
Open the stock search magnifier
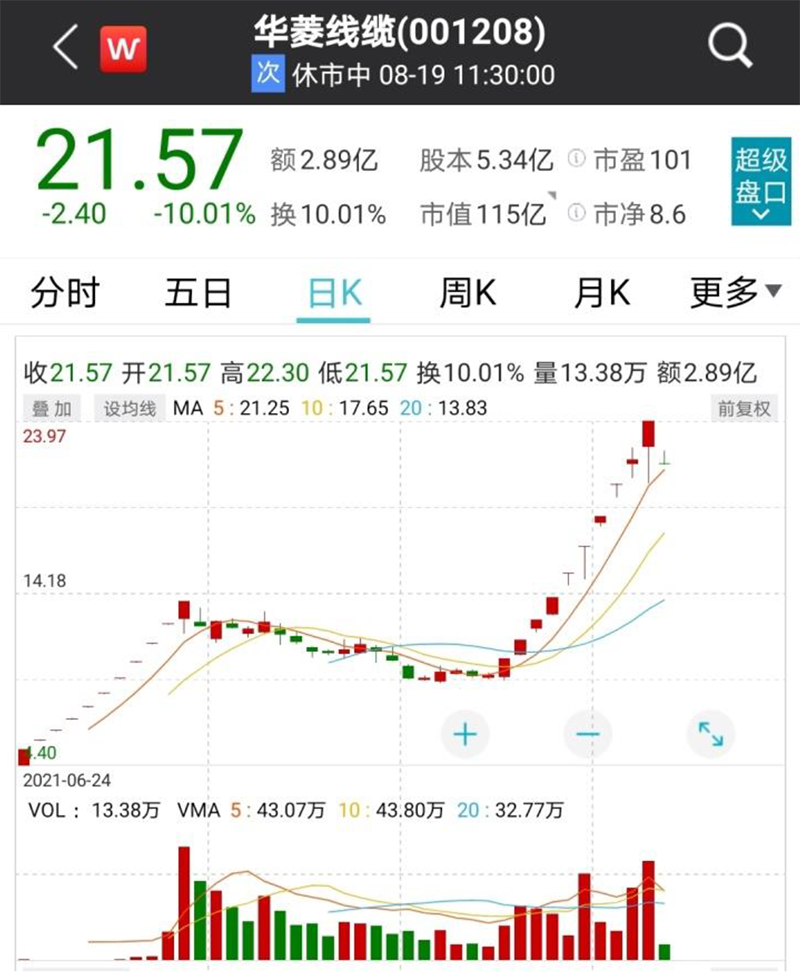[730, 47]
